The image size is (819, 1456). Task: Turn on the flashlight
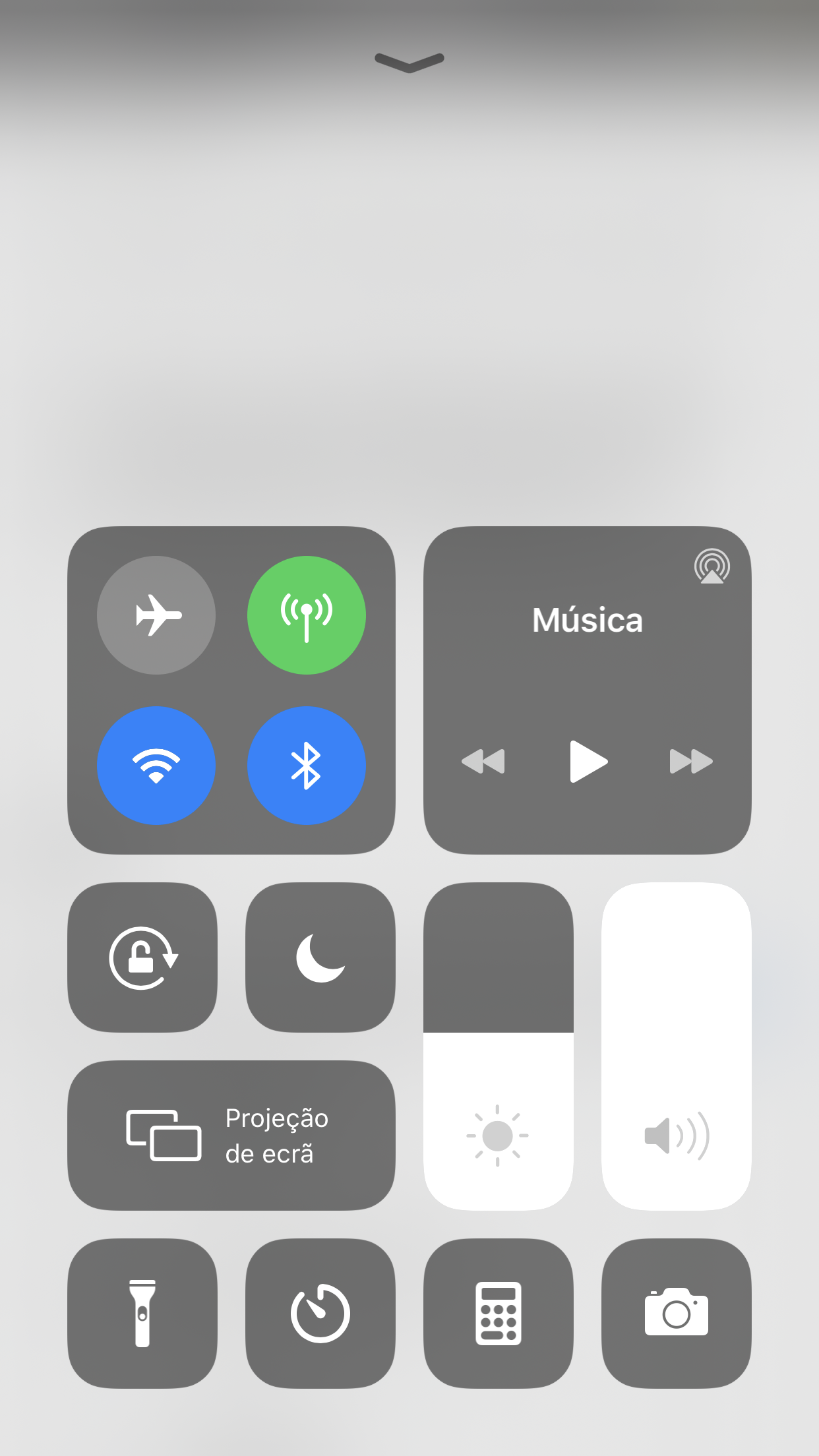tap(142, 1314)
